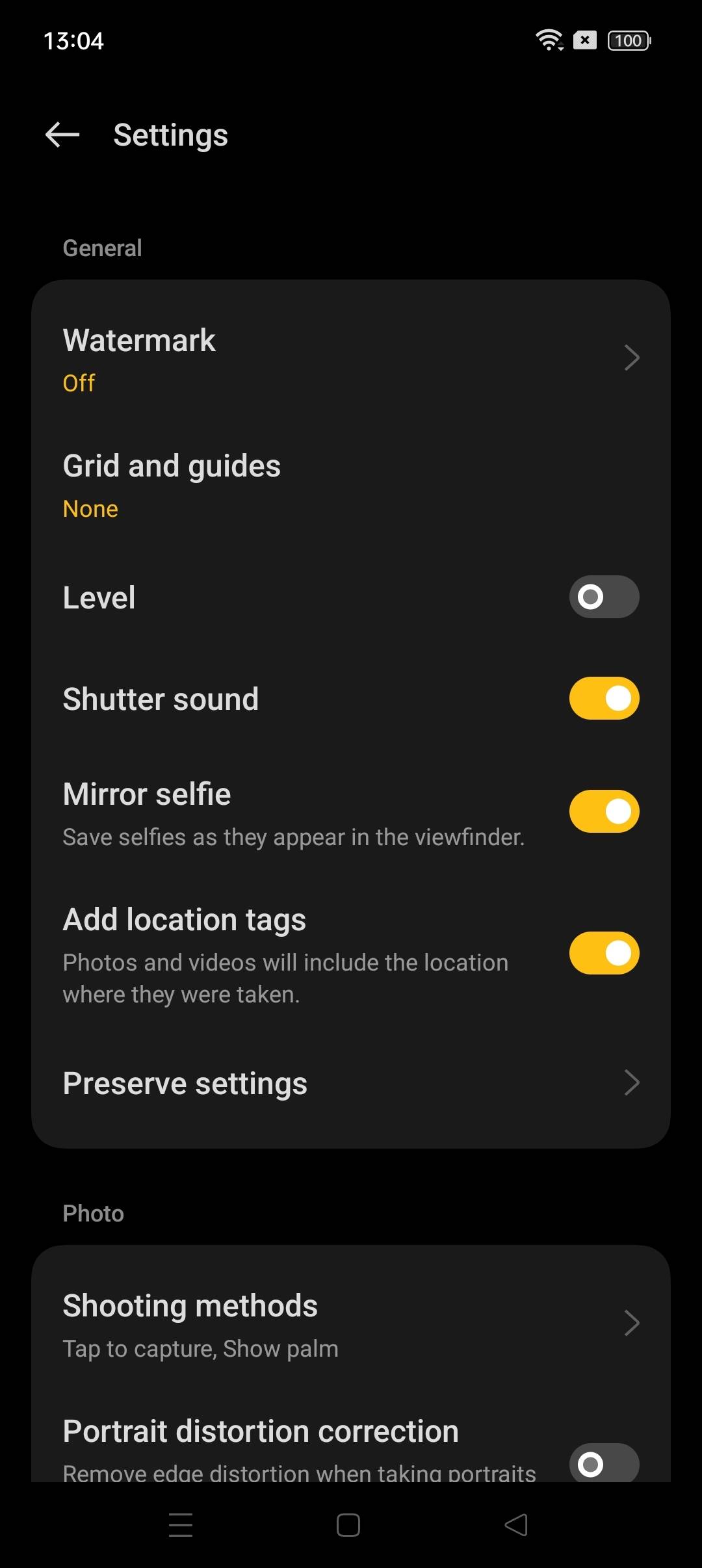This screenshot has height=1568, width=702.
Task: Turn off Mirror selfie
Action: click(604, 811)
